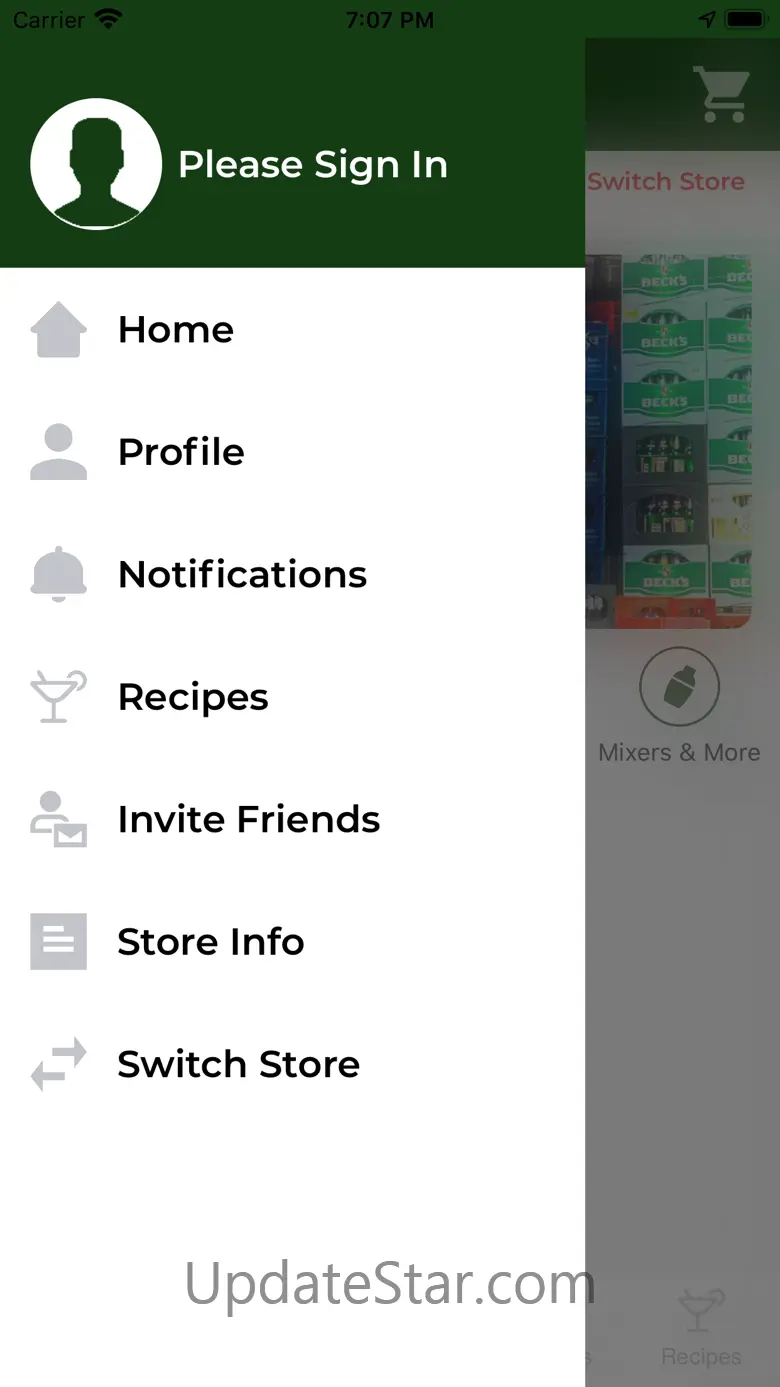Screen dimensions: 780x1387
Task: Open the shopping cart icon
Action: click(723, 95)
